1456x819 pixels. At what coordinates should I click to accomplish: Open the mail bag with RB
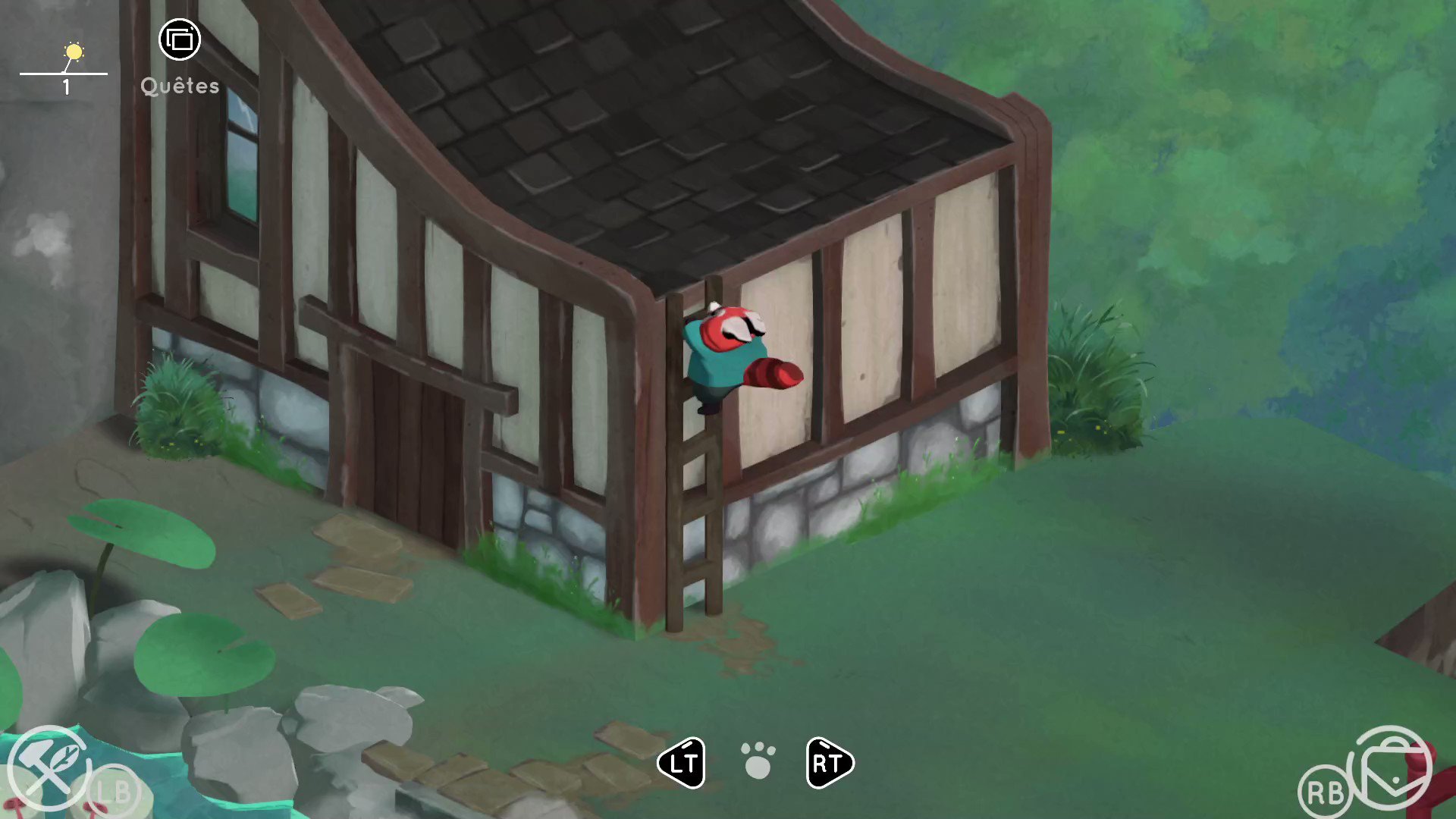(1393, 767)
